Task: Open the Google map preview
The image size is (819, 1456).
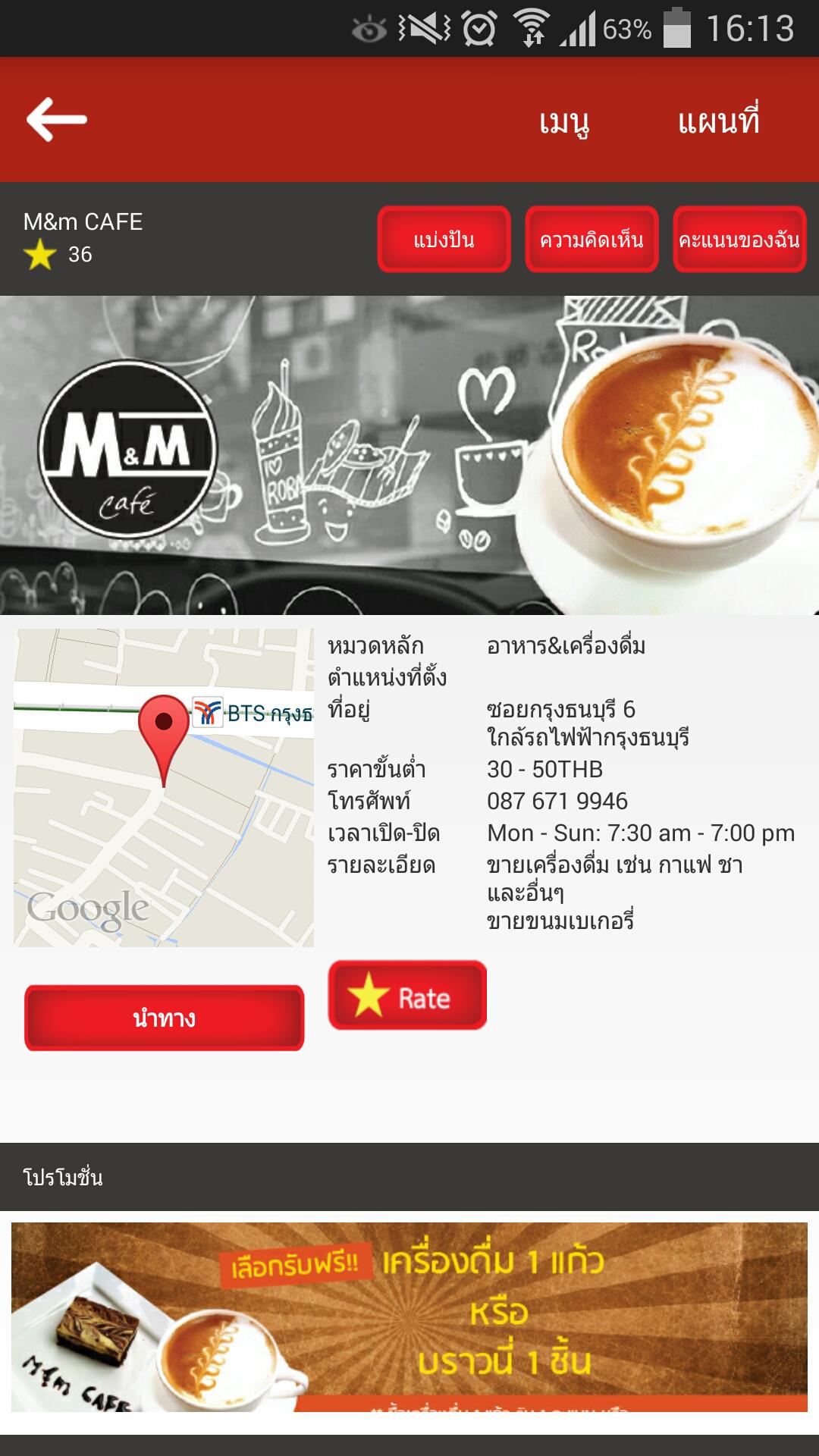Action: tap(164, 787)
